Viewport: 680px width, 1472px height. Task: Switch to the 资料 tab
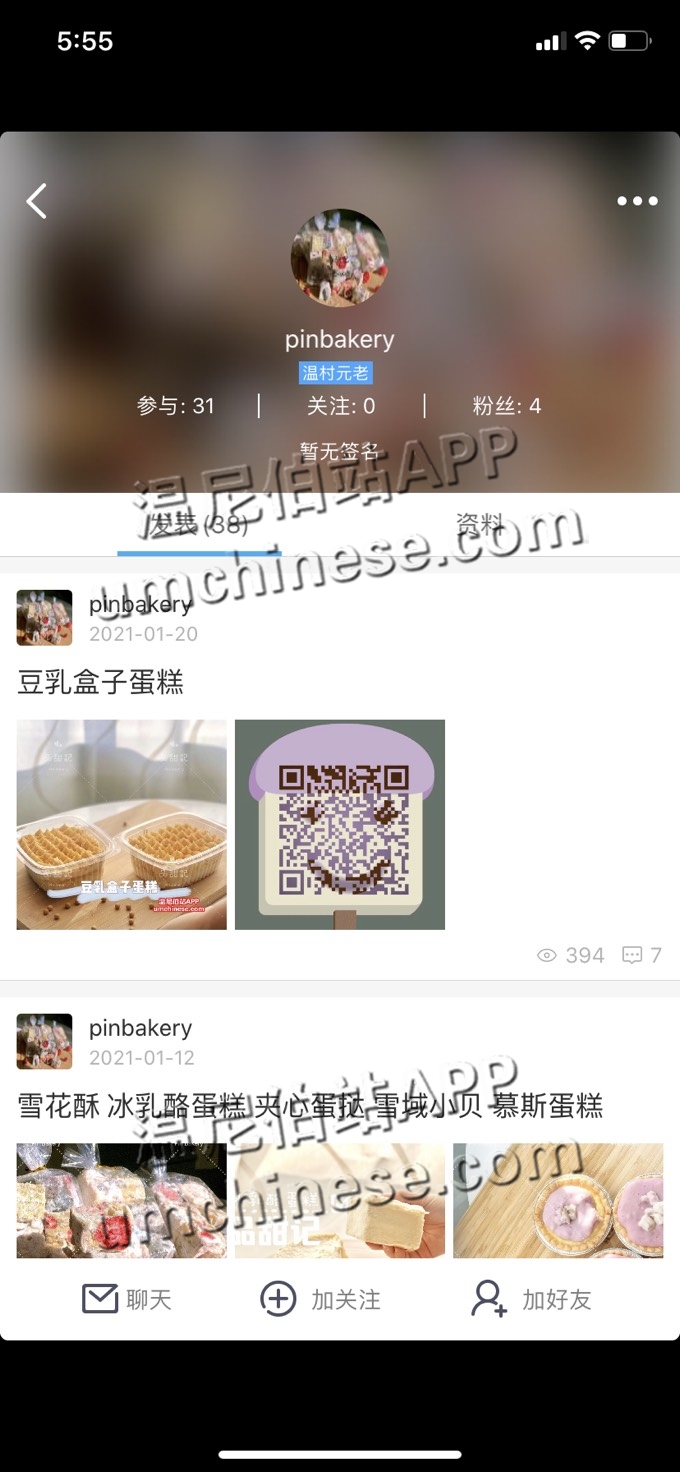[x=479, y=524]
